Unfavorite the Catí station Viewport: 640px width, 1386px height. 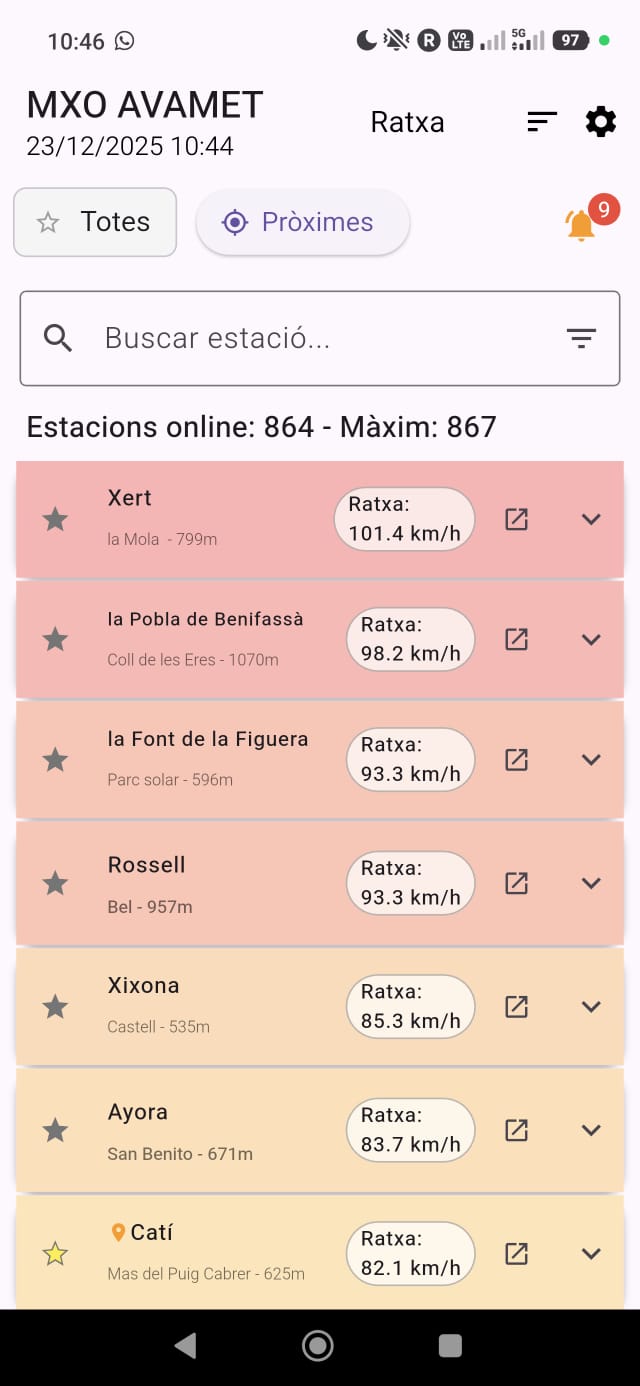tap(55, 1253)
